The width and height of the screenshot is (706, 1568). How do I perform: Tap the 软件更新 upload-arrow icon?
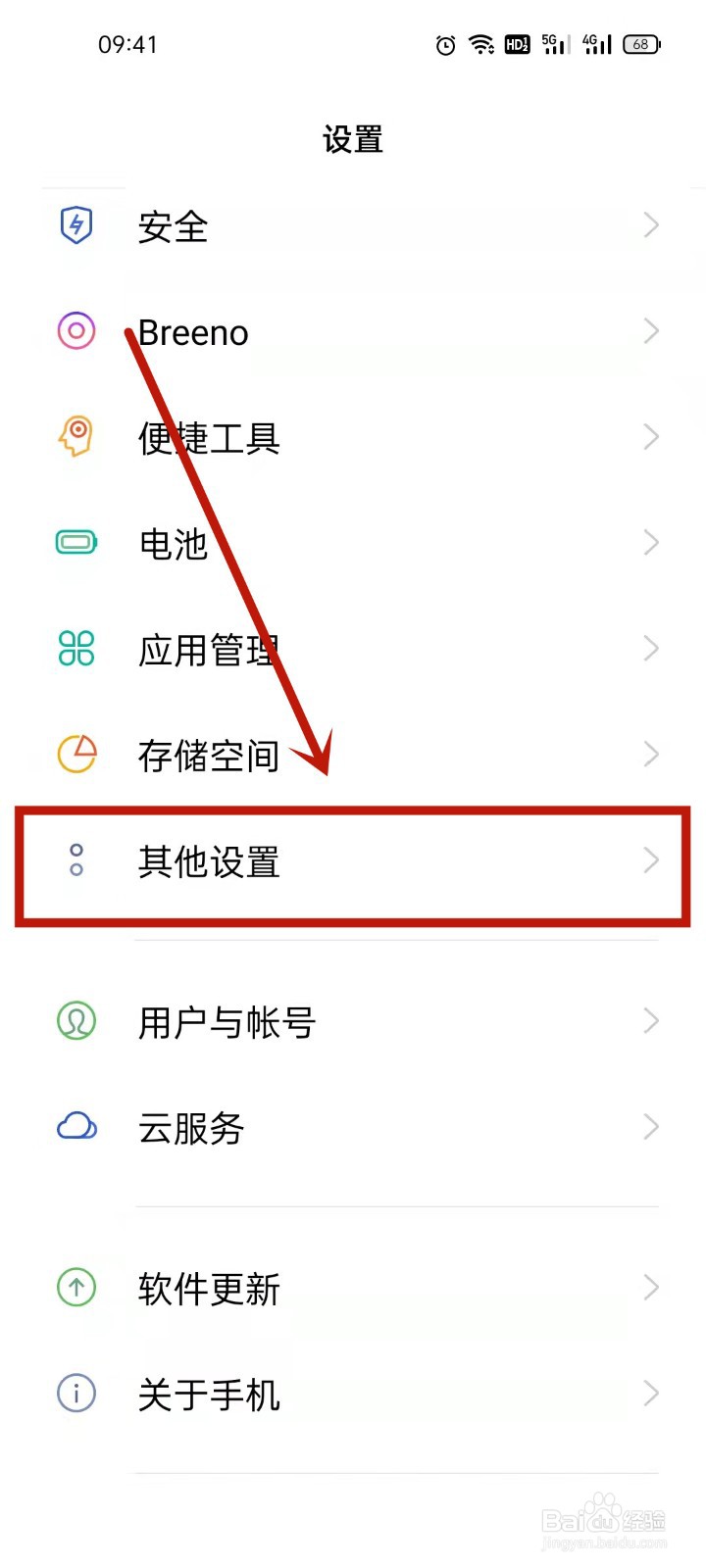pos(76,1287)
